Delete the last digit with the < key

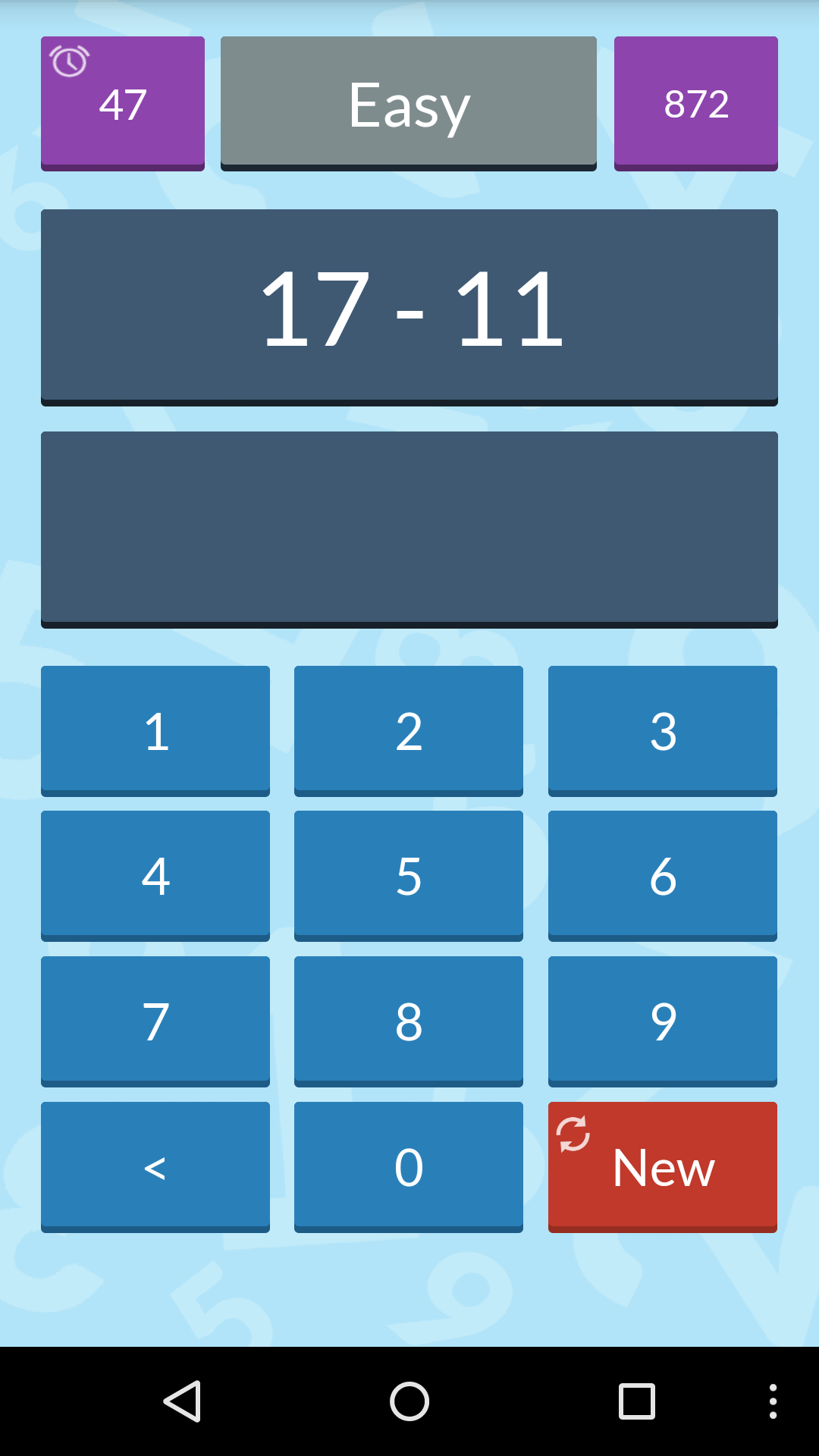(155, 1167)
